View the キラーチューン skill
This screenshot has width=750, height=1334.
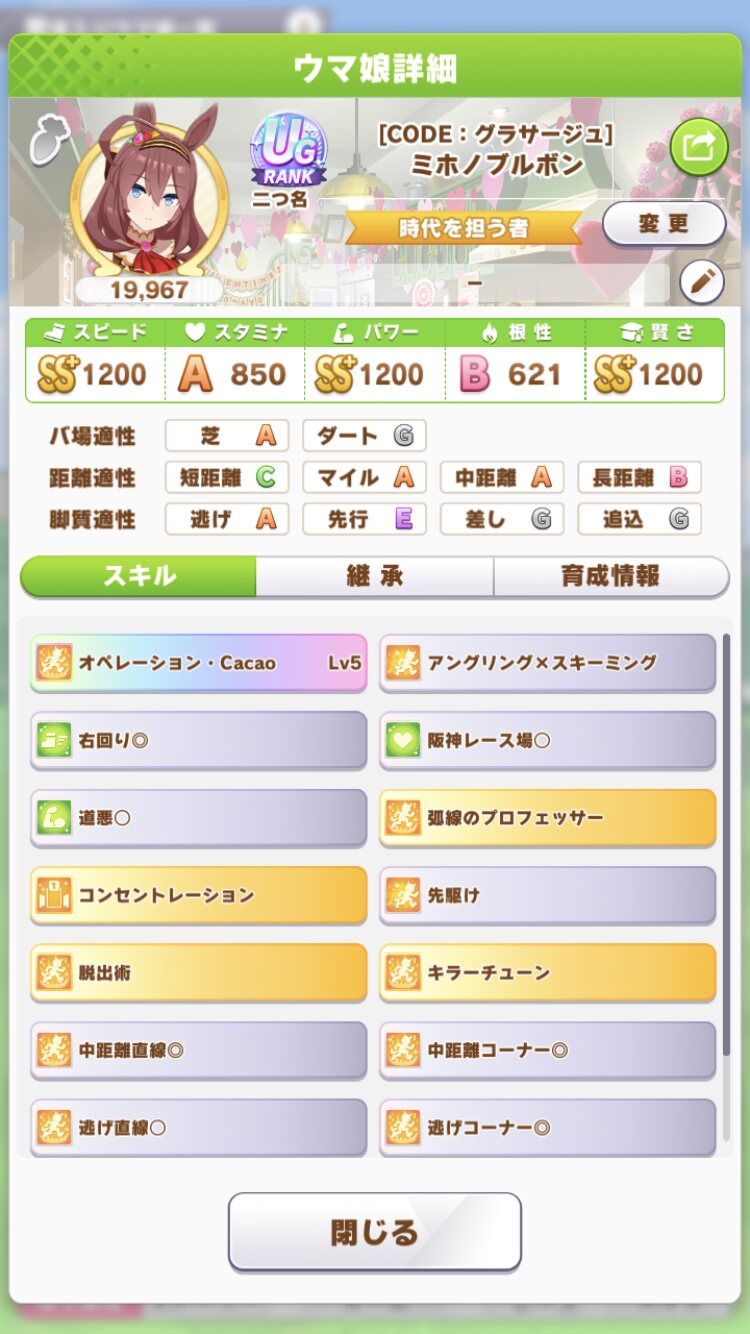coord(547,972)
